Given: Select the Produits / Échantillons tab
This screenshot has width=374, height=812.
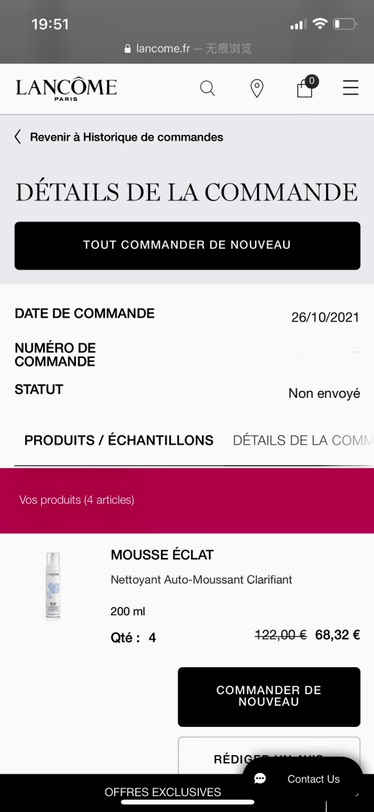Looking at the screenshot, I should pyautogui.click(x=119, y=440).
